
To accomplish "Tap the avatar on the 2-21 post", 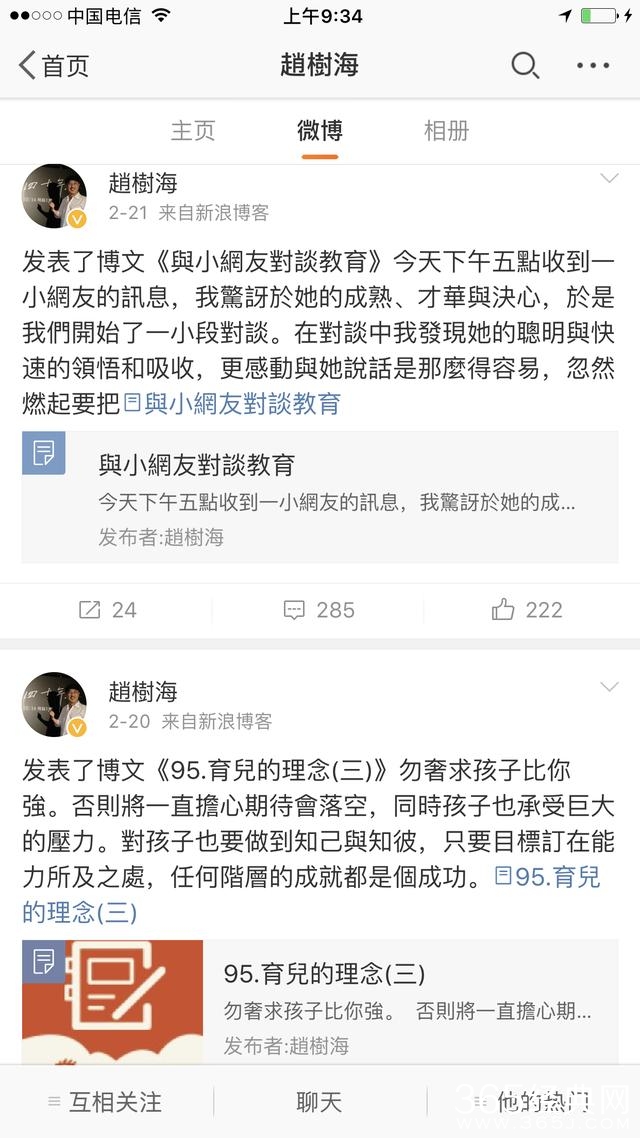I will click(54, 196).
